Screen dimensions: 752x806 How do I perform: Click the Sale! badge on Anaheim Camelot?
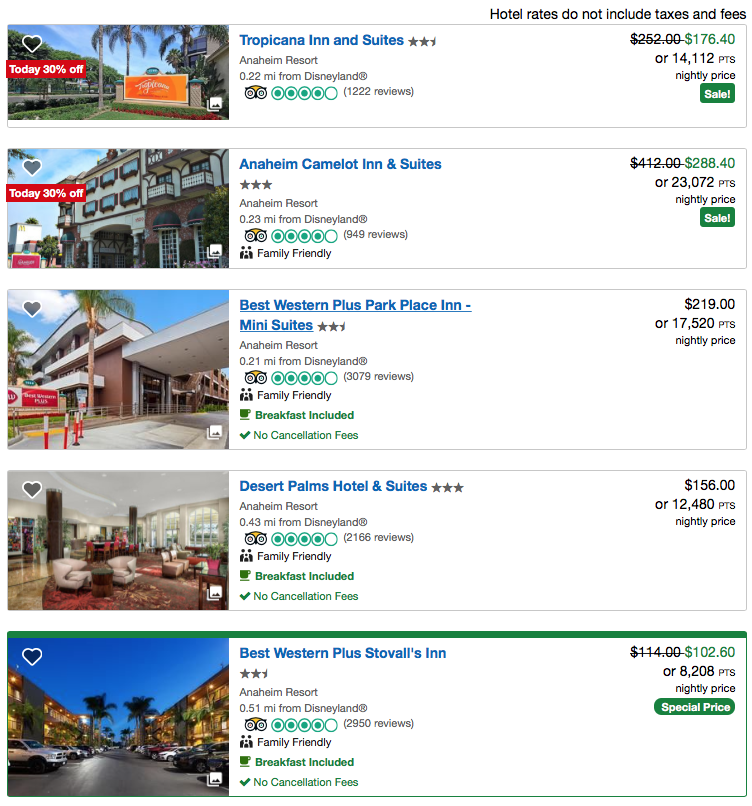click(x=717, y=217)
